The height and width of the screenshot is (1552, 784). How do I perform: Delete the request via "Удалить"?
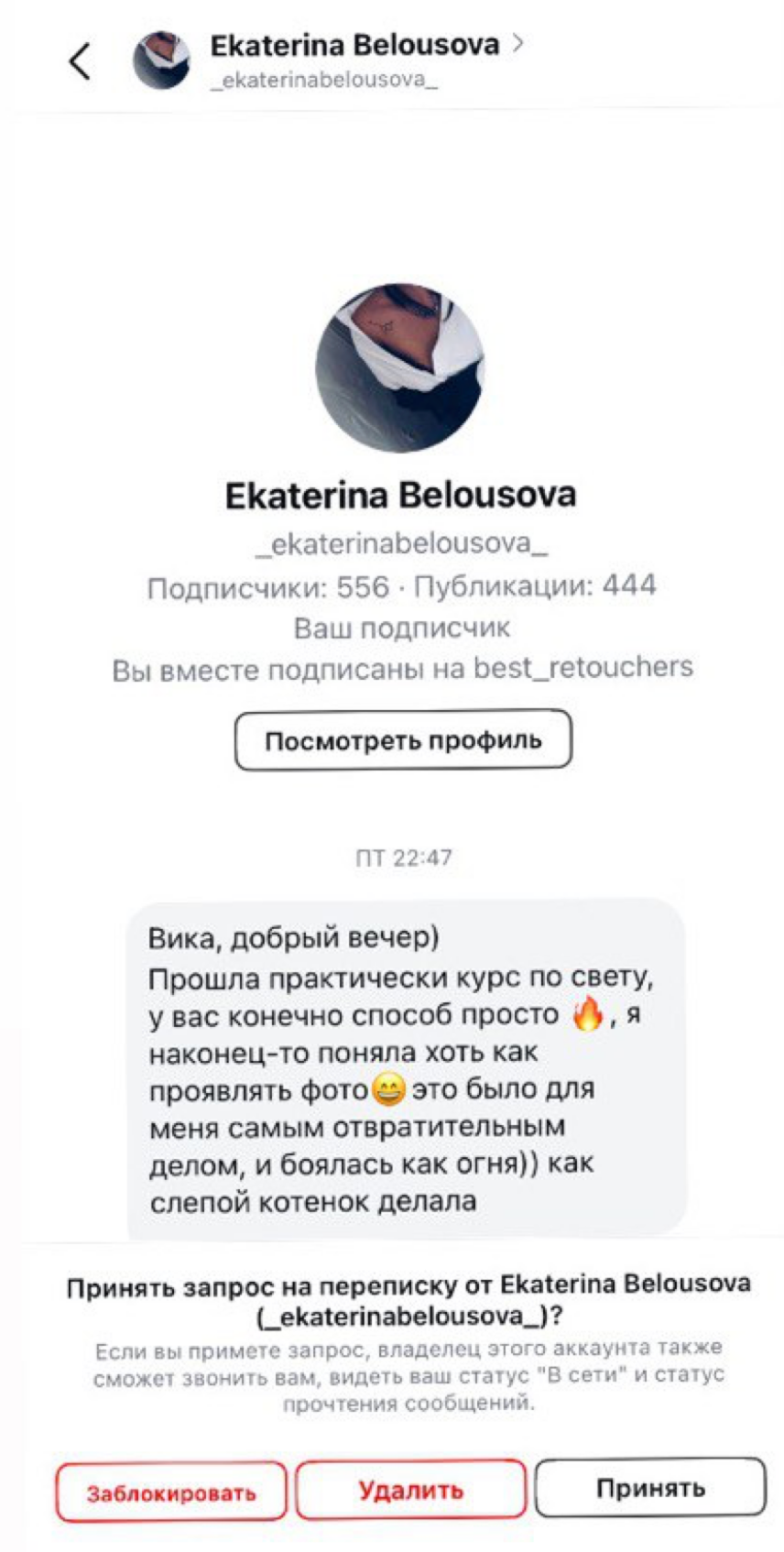click(410, 1490)
